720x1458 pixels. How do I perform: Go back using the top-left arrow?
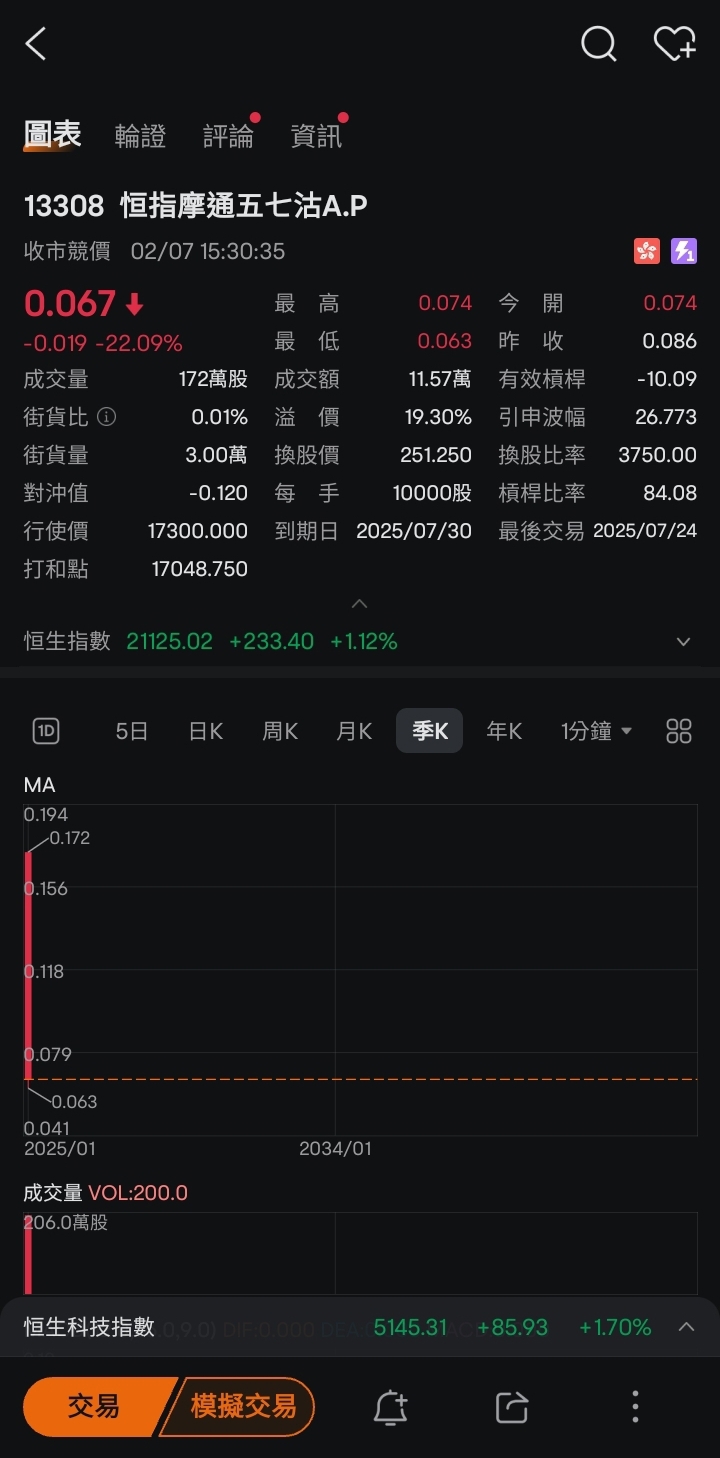(36, 44)
